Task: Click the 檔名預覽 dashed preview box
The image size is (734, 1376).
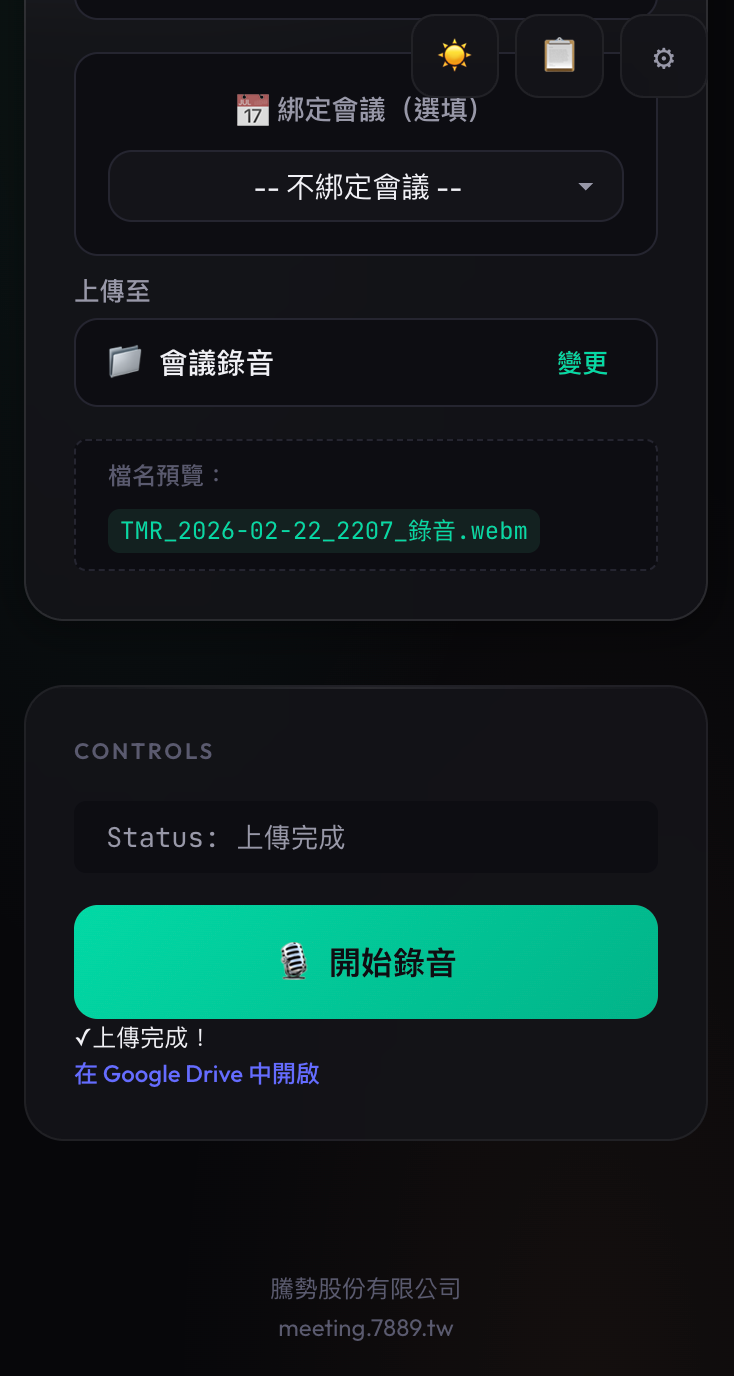Action: (x=365, y=504)
